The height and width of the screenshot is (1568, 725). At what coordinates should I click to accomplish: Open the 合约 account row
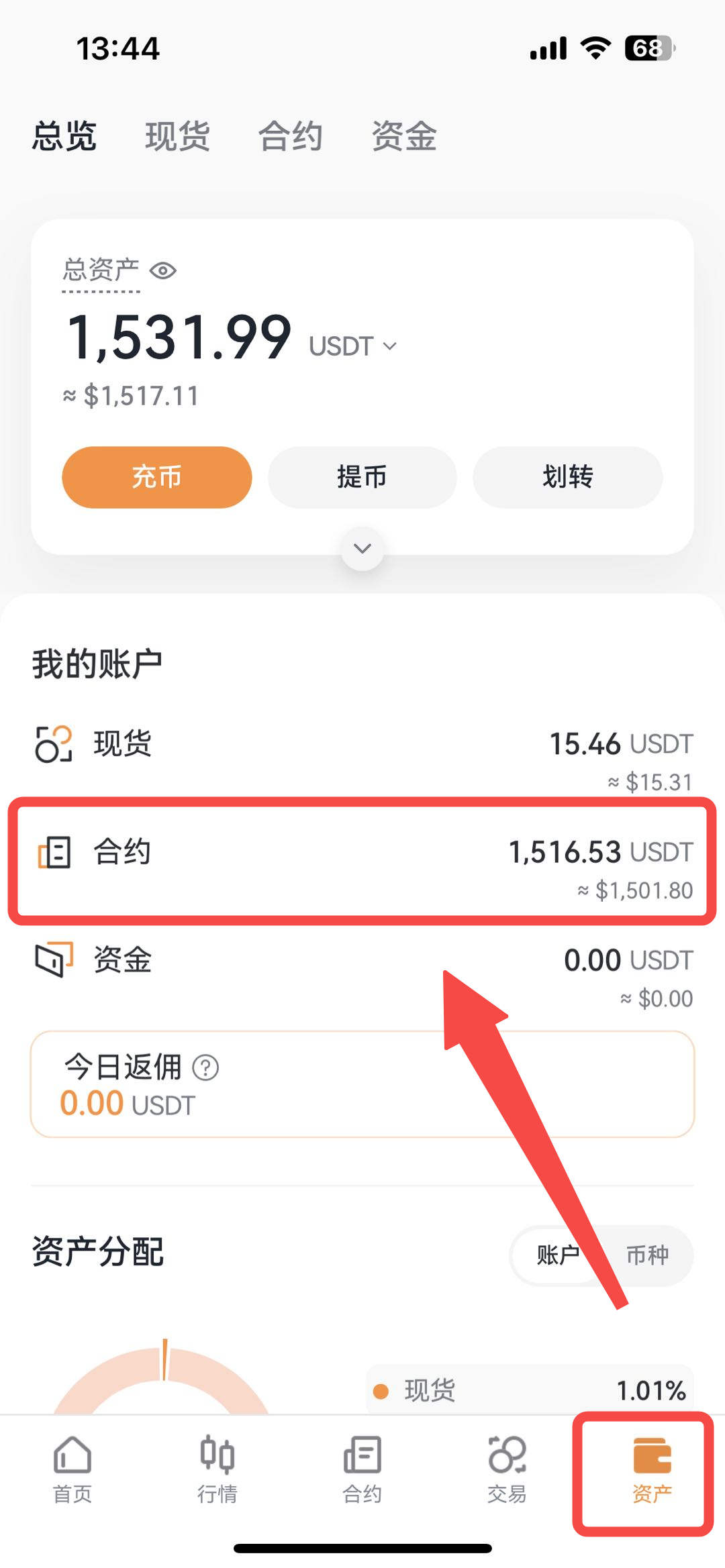(362, 861)
